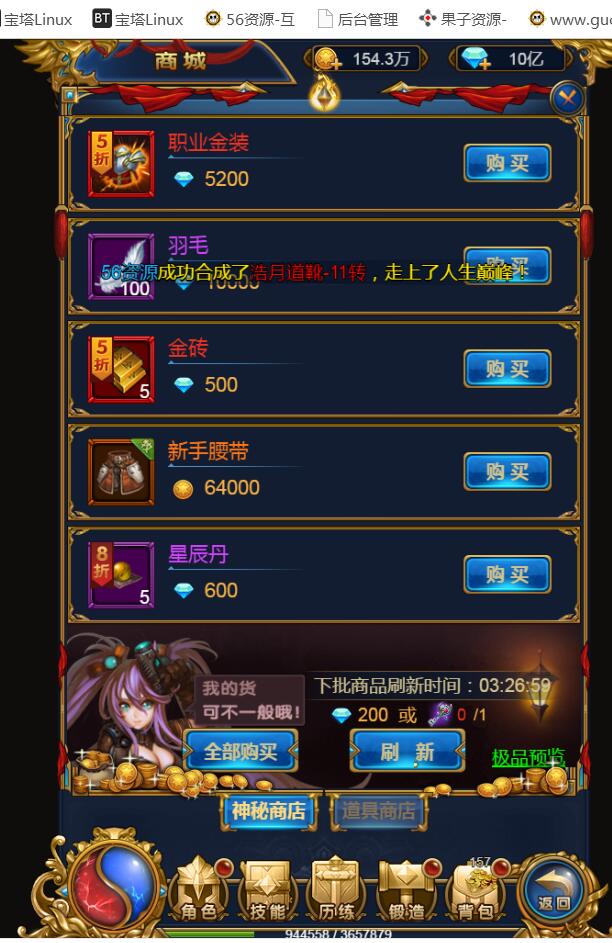Open the 技能 skills menu

[268, 889]
